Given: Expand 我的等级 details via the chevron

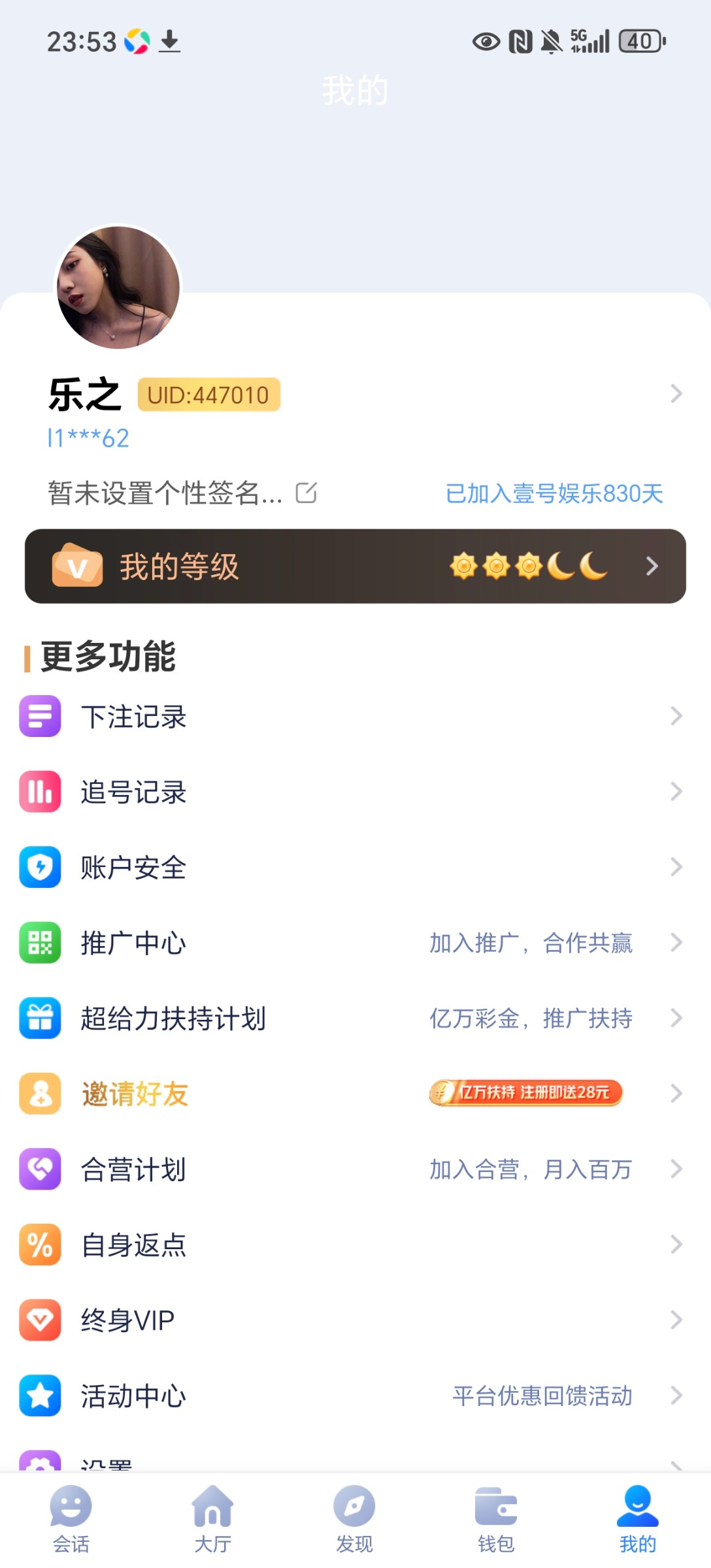Looking at the screenshot, I should click(x=651, y=566).
